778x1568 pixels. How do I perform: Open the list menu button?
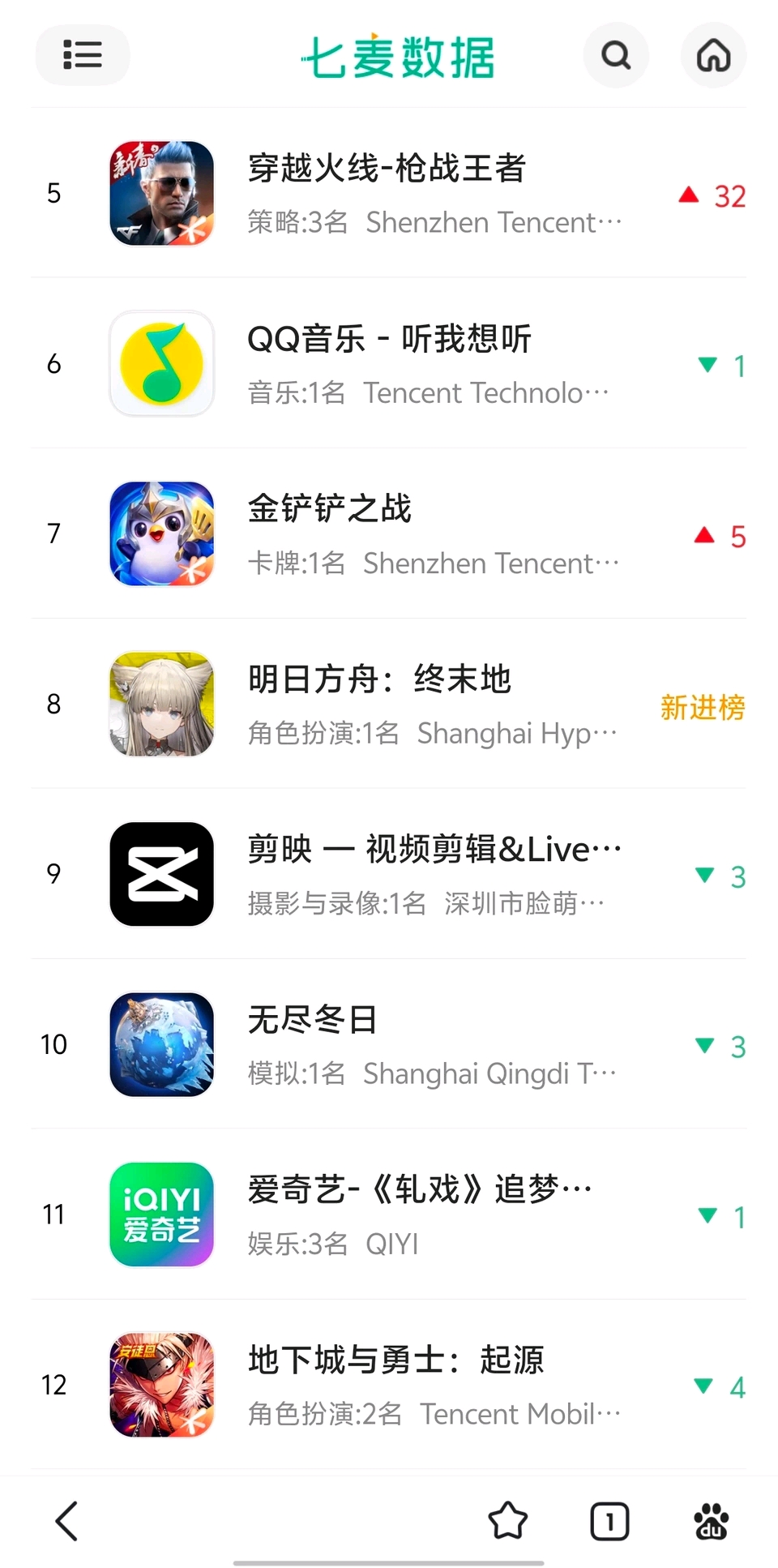82,55
